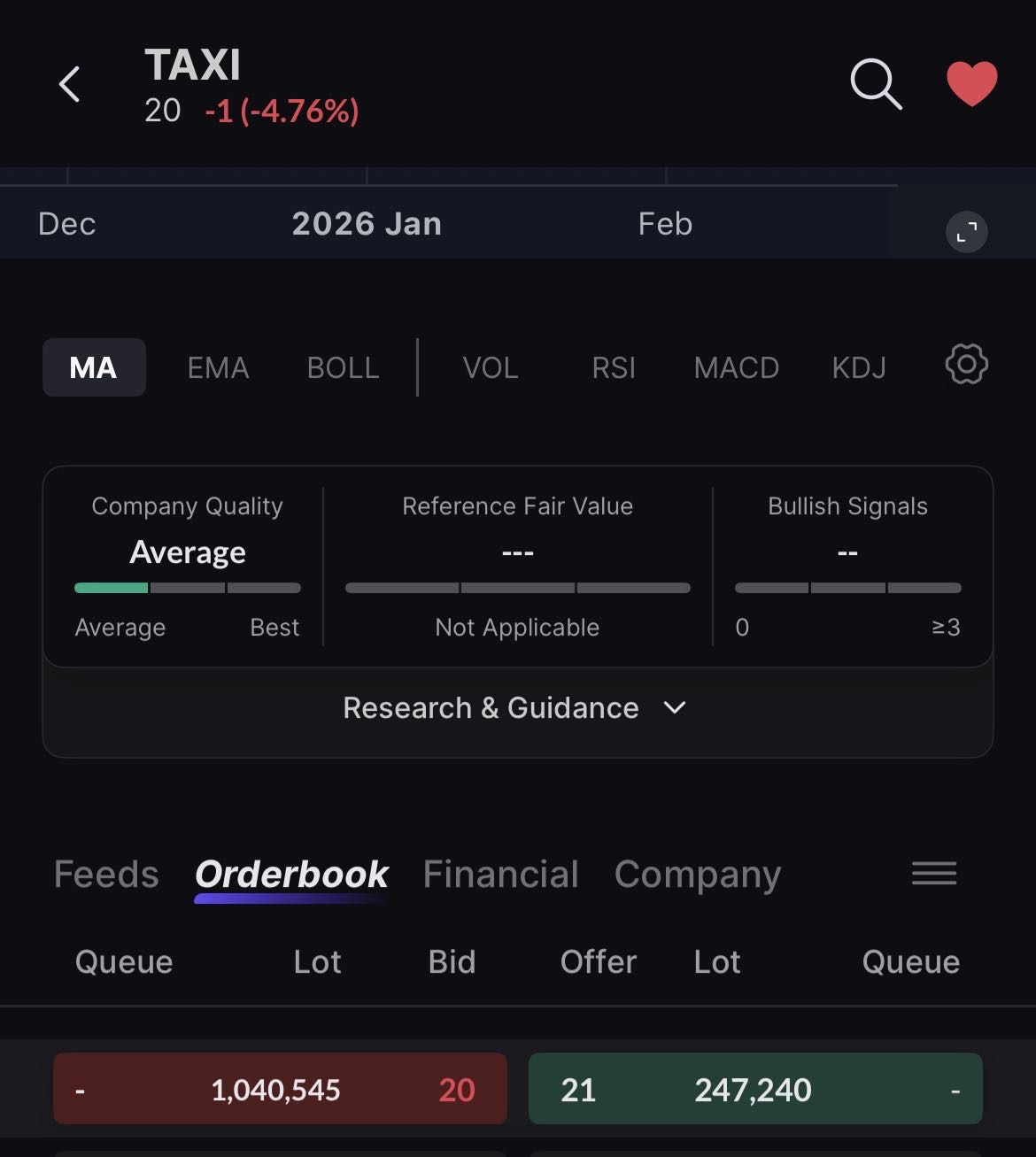Select the KDJ indicator
Image resolution: width=1036 pixels, height=1157 pixels.
859,367
